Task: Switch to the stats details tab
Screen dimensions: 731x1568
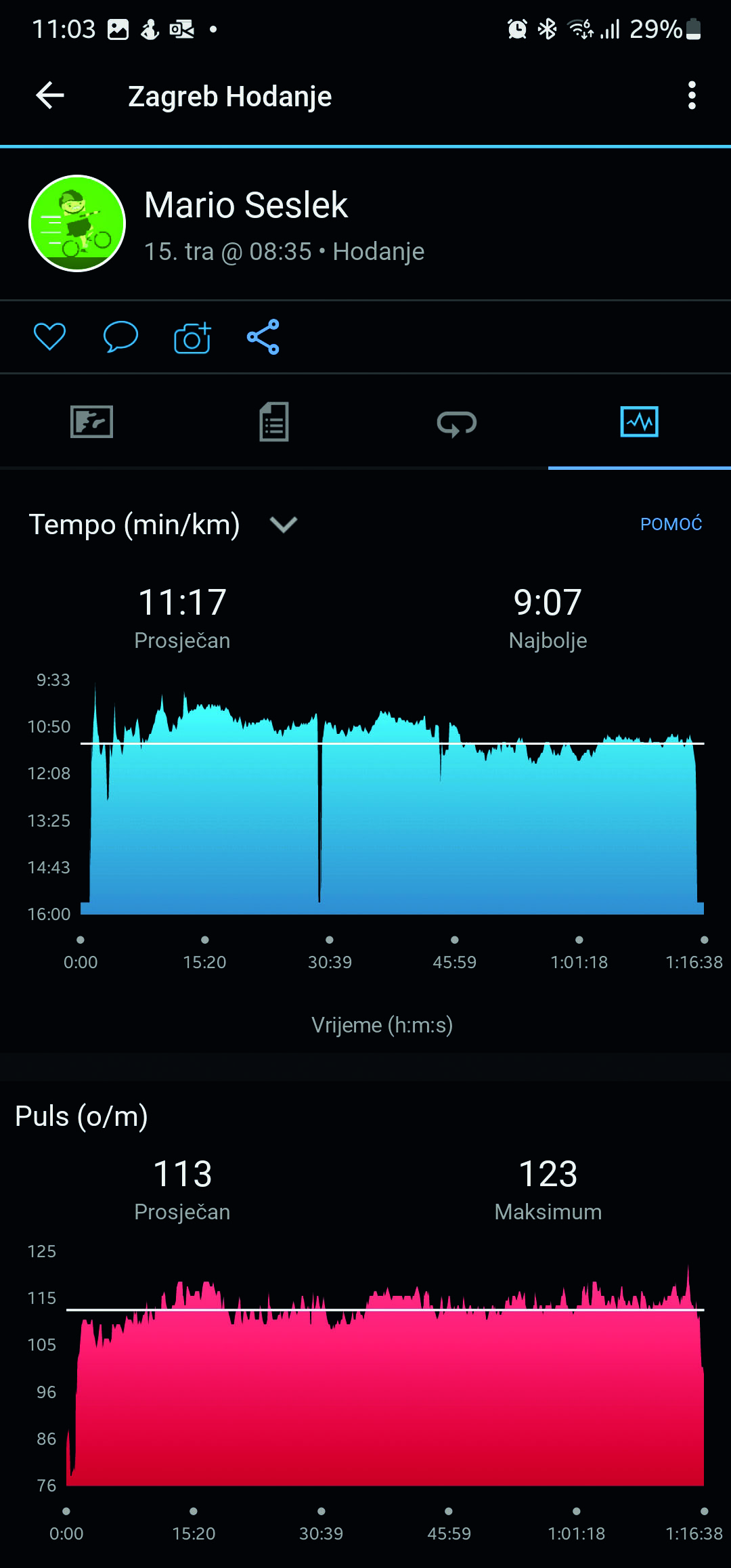Action: (274, 422)
